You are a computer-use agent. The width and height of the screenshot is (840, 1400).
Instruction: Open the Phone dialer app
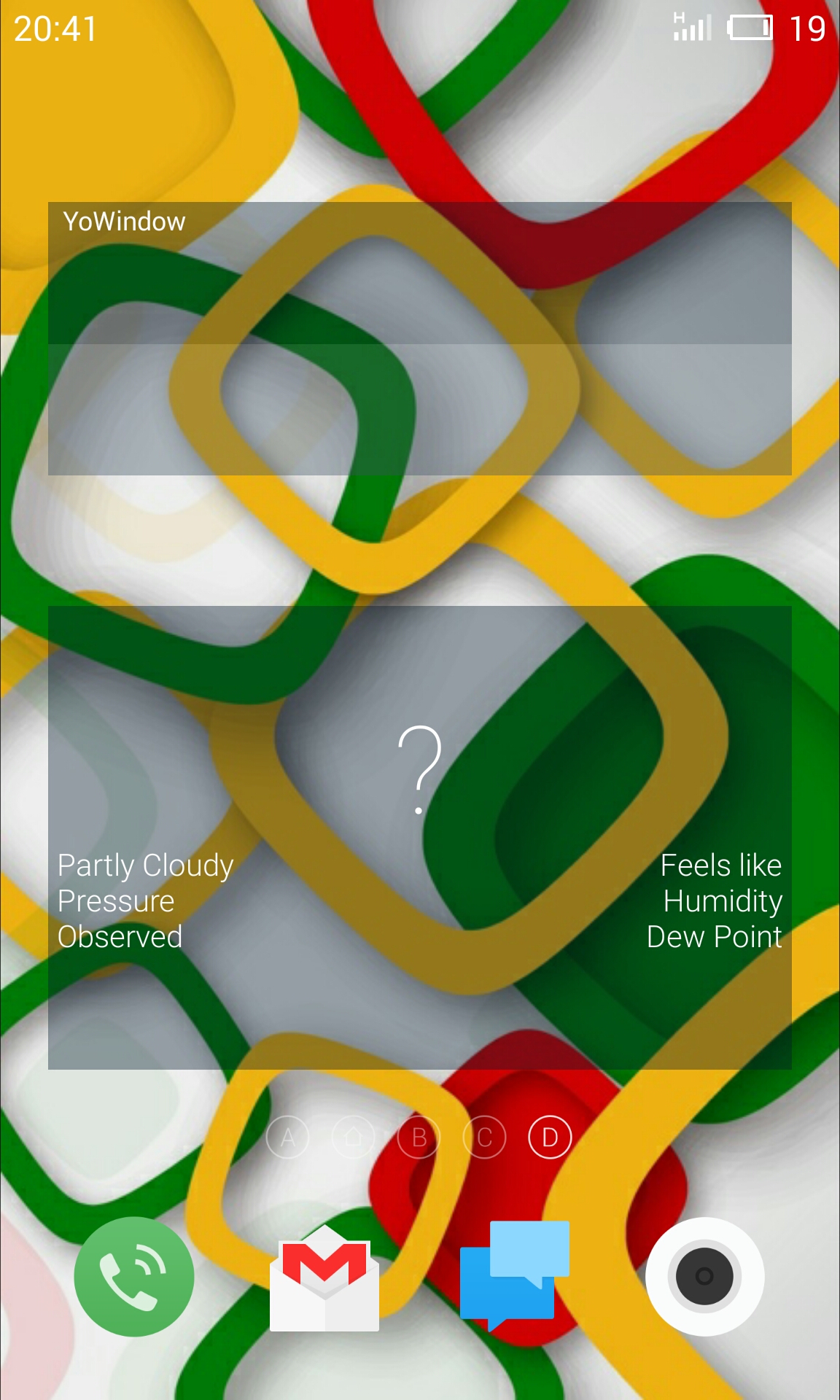click(134, 1276)
